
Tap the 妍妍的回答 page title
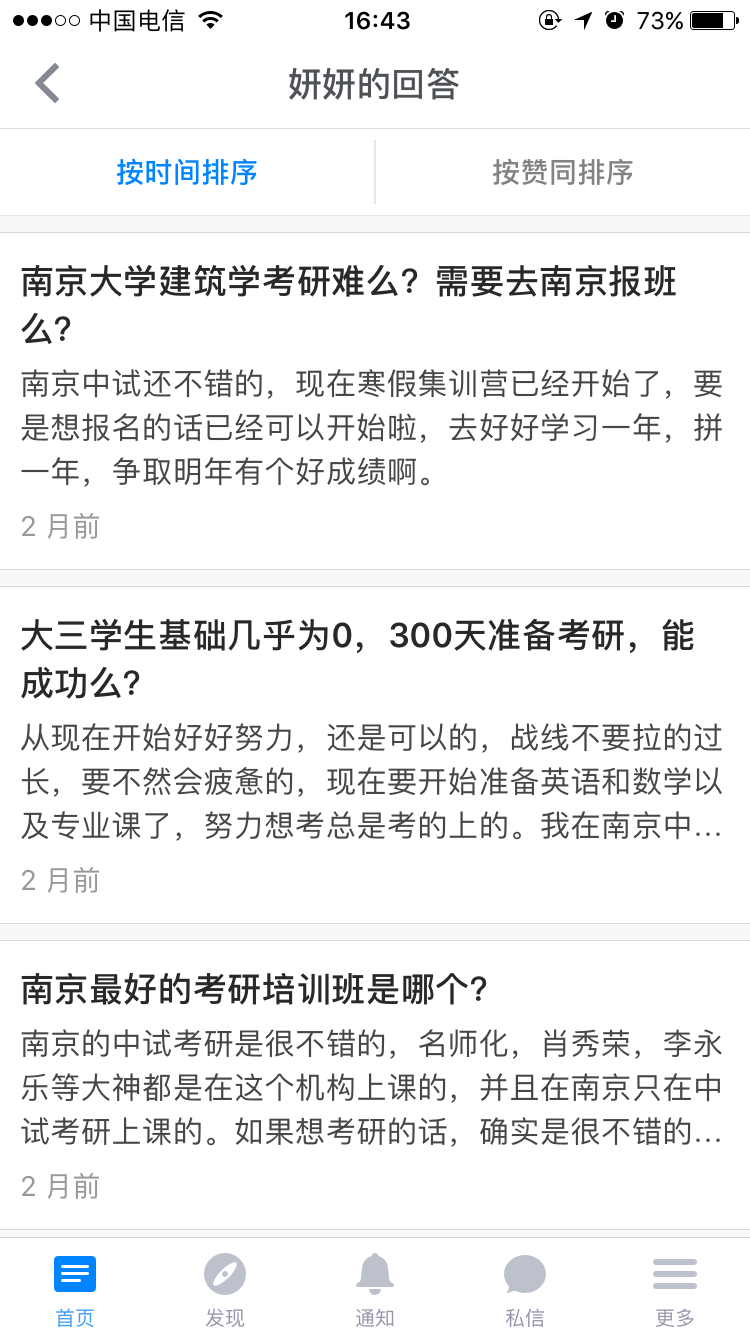click(x=374, y=84)
